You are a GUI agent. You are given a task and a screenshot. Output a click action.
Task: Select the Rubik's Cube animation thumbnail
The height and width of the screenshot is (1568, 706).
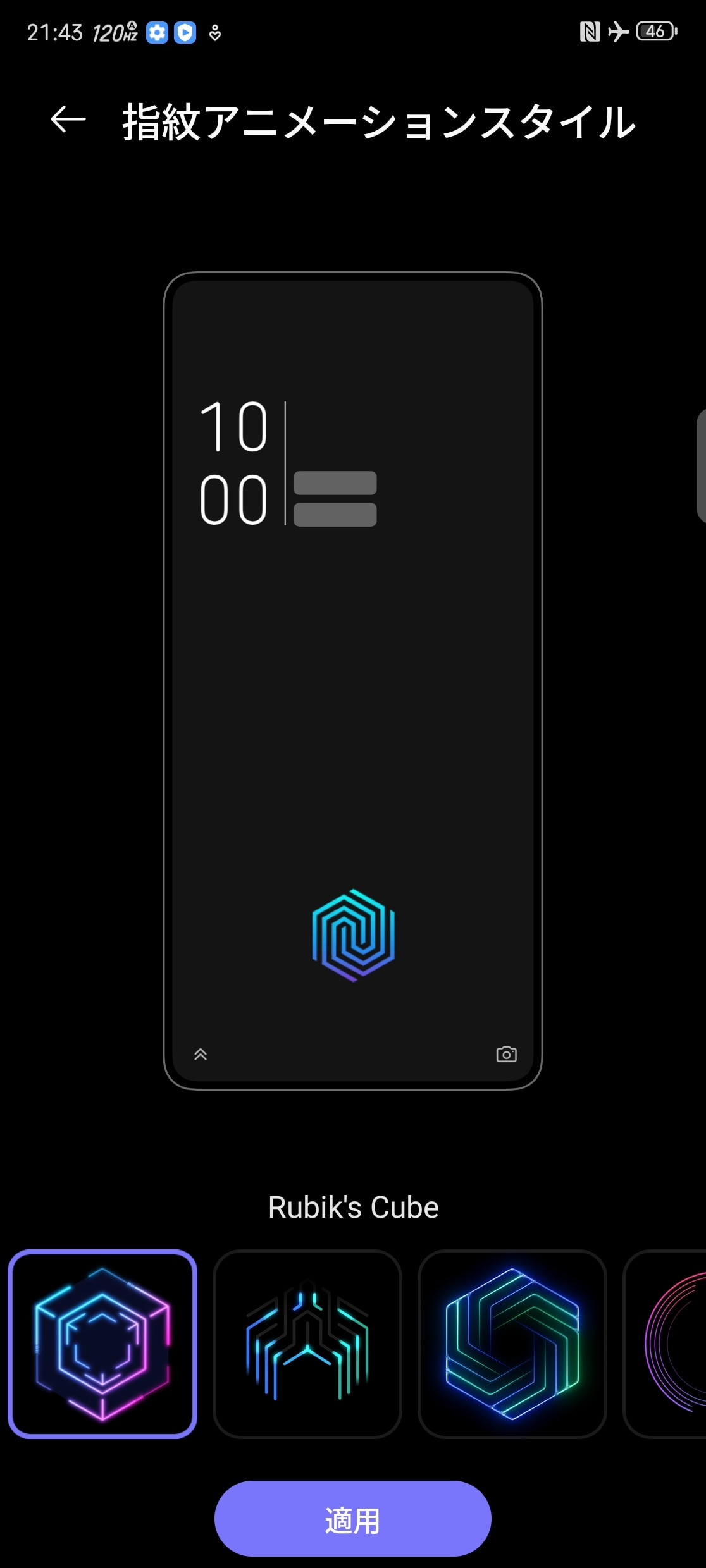pyautogui.click(x=102, y=1344)
